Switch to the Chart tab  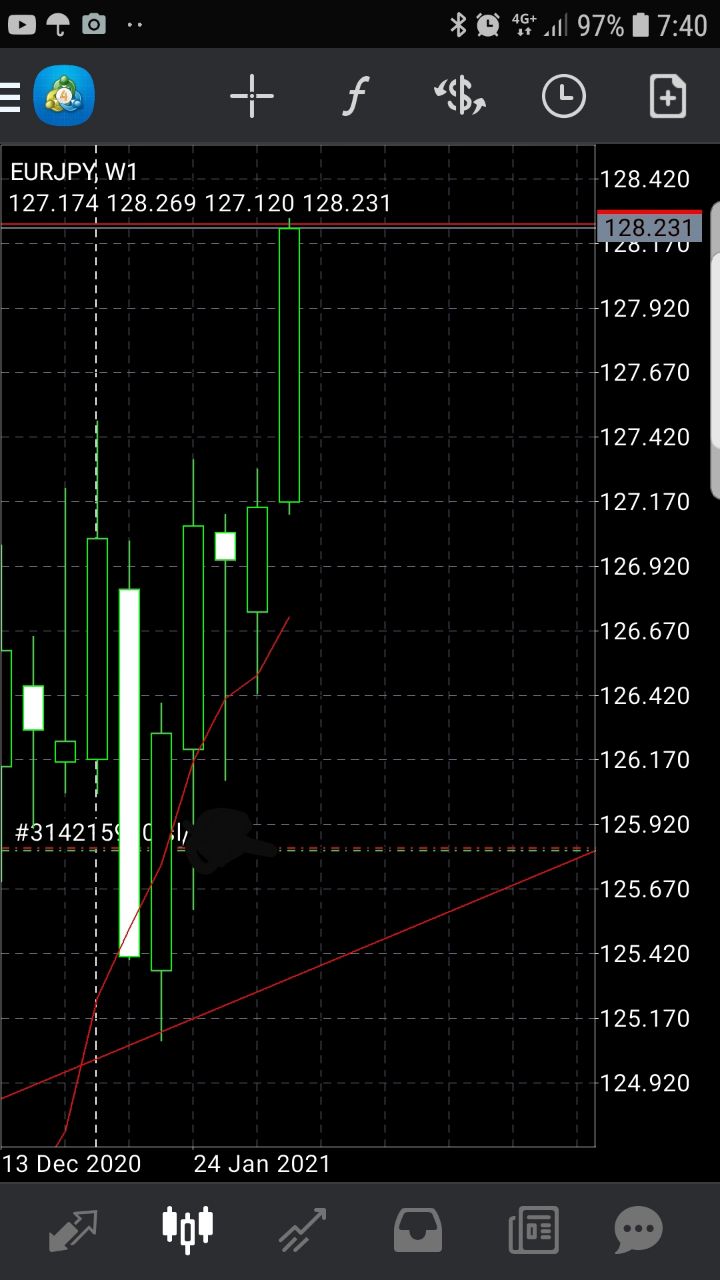(188, 1228)
